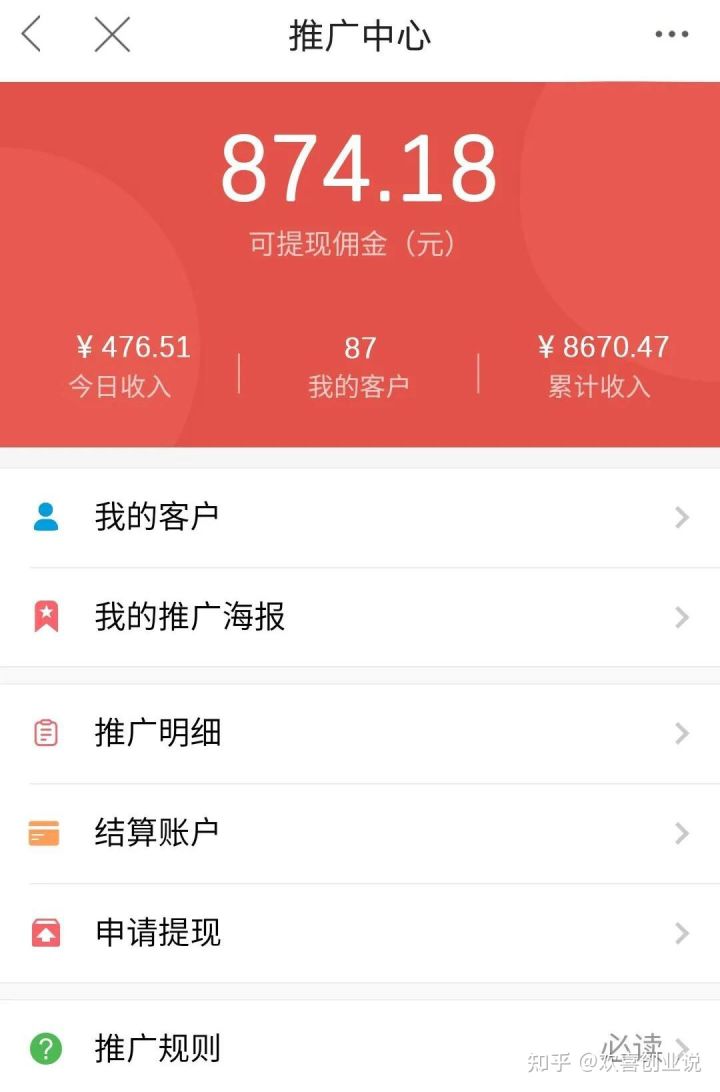
Task: Click the back arrow at top left
Action: pos(30,33)
